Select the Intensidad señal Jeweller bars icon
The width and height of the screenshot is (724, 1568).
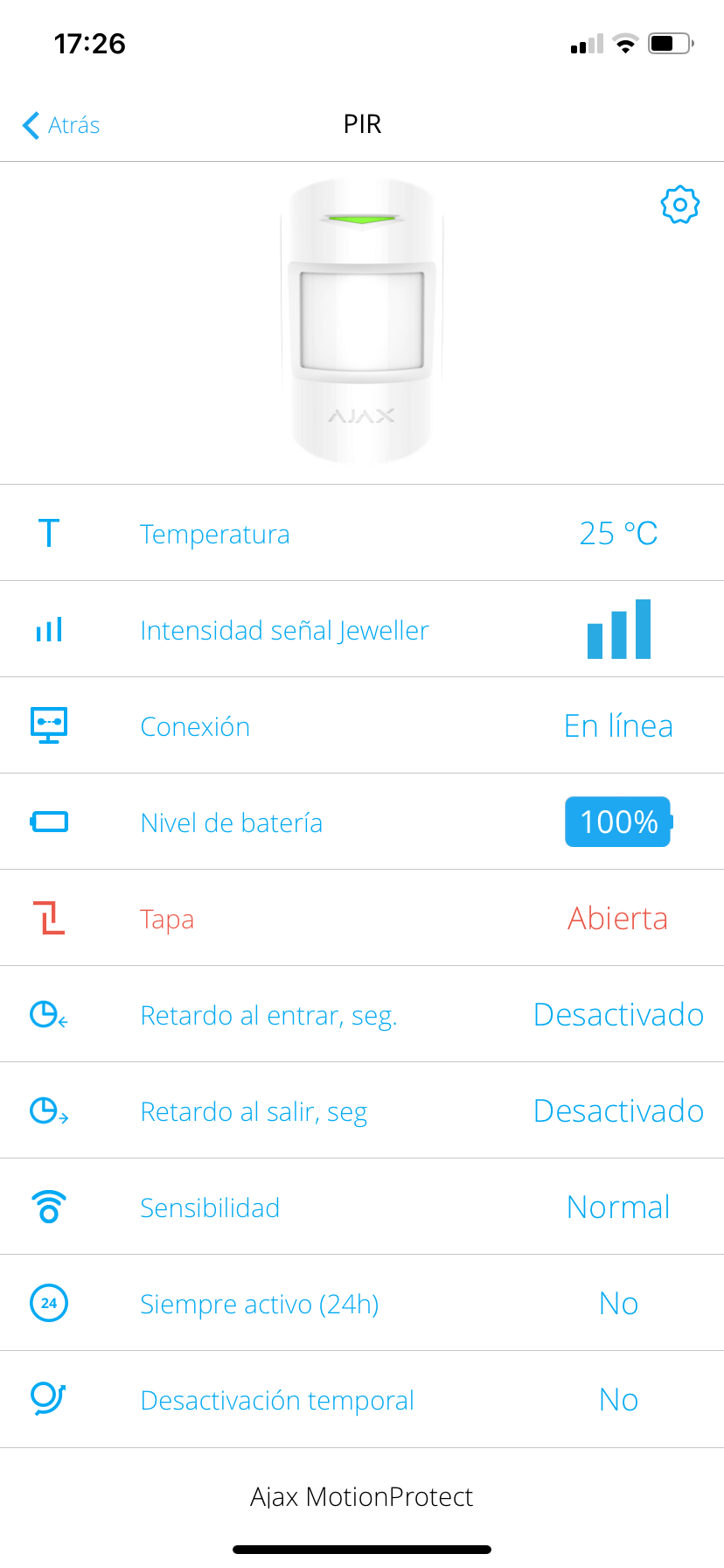click(x=50, y=628)
